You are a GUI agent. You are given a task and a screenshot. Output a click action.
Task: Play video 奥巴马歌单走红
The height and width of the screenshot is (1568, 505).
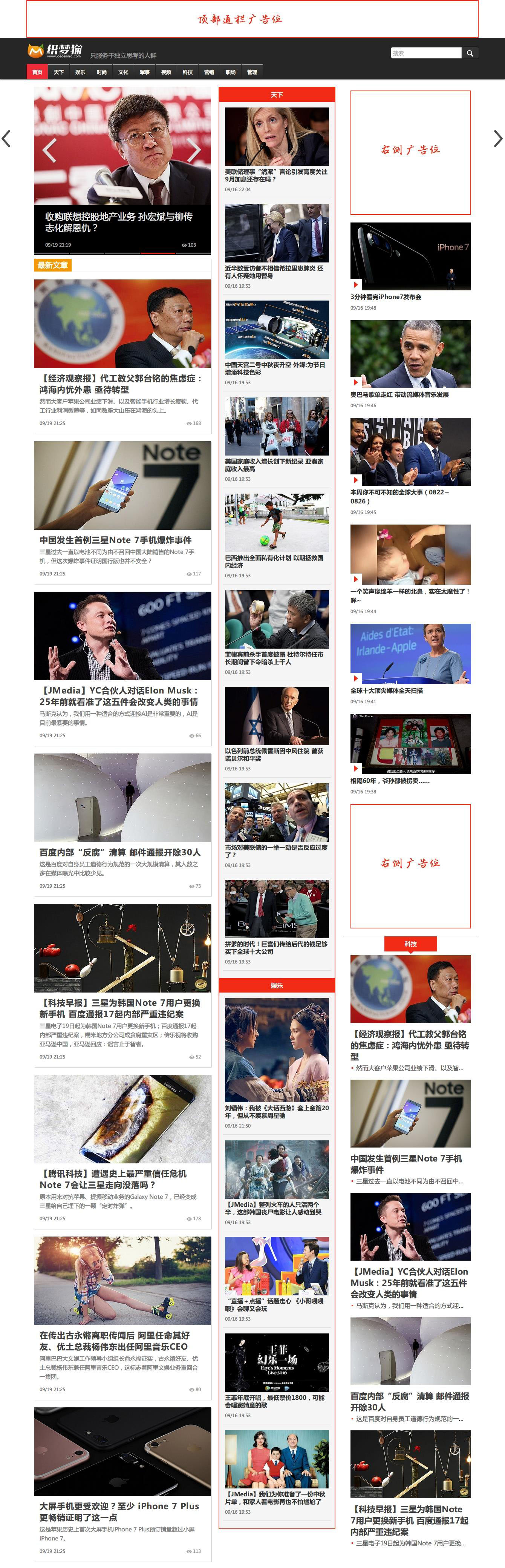pos(399,395)
